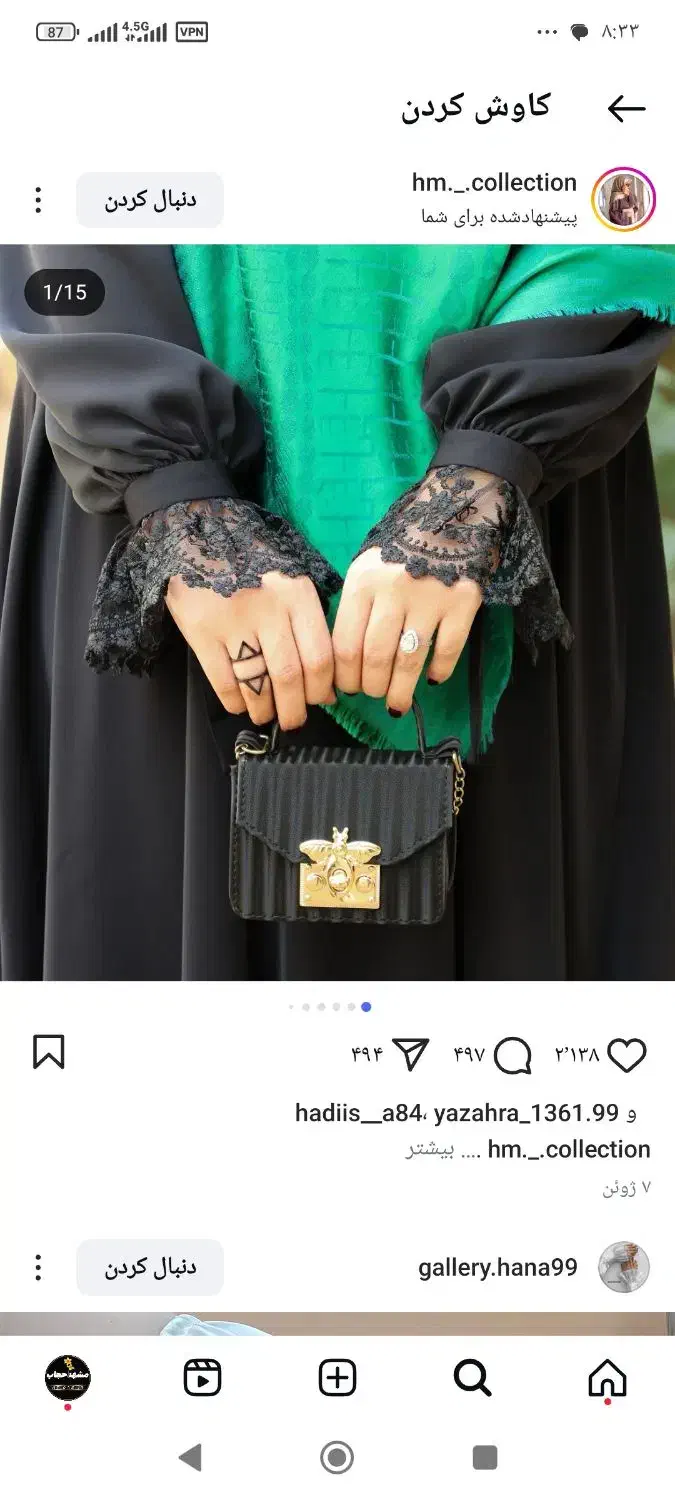Open comments on hm._.collection post

(x=513, y=1055)
